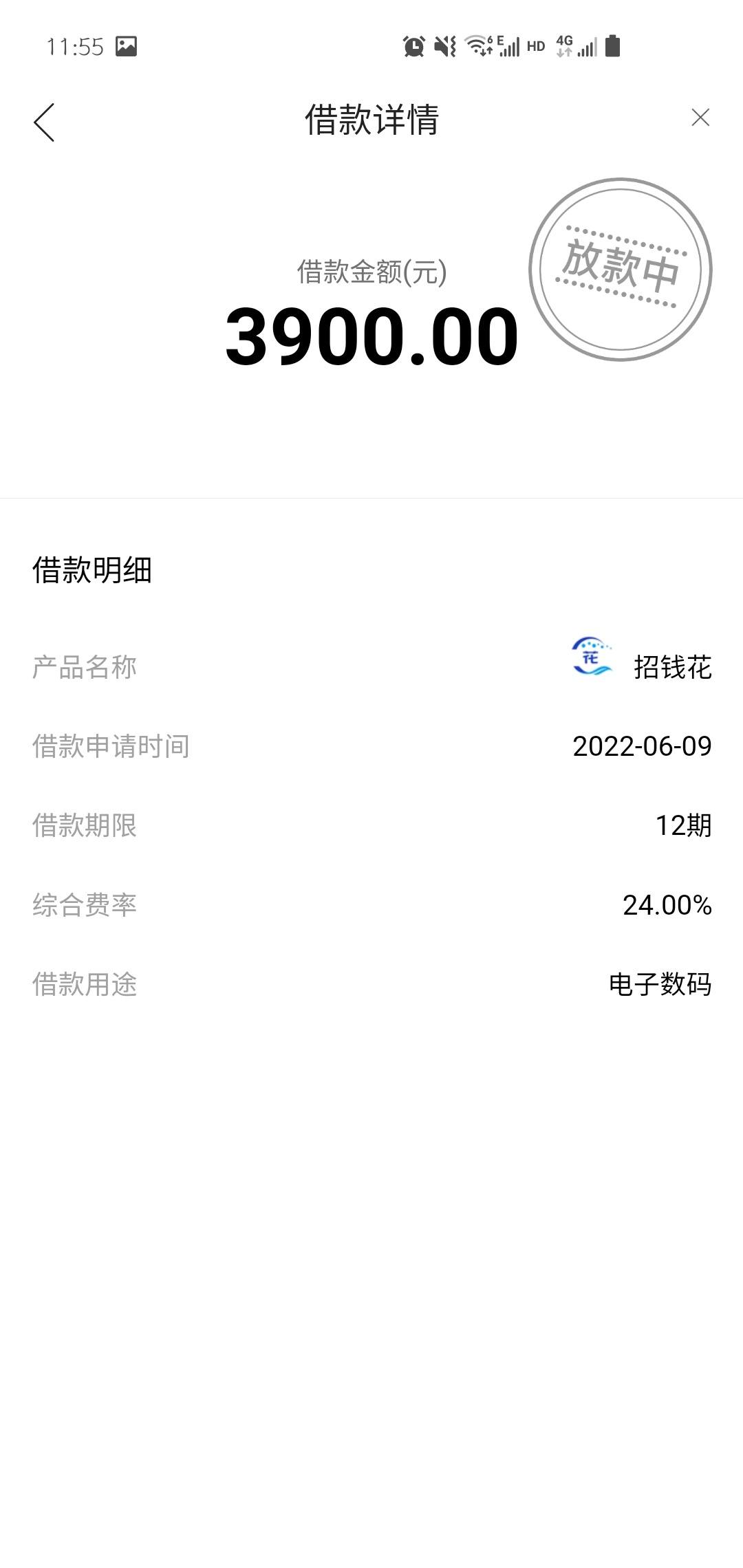Select the Wi-Fi signal icon

pos(477,45)
